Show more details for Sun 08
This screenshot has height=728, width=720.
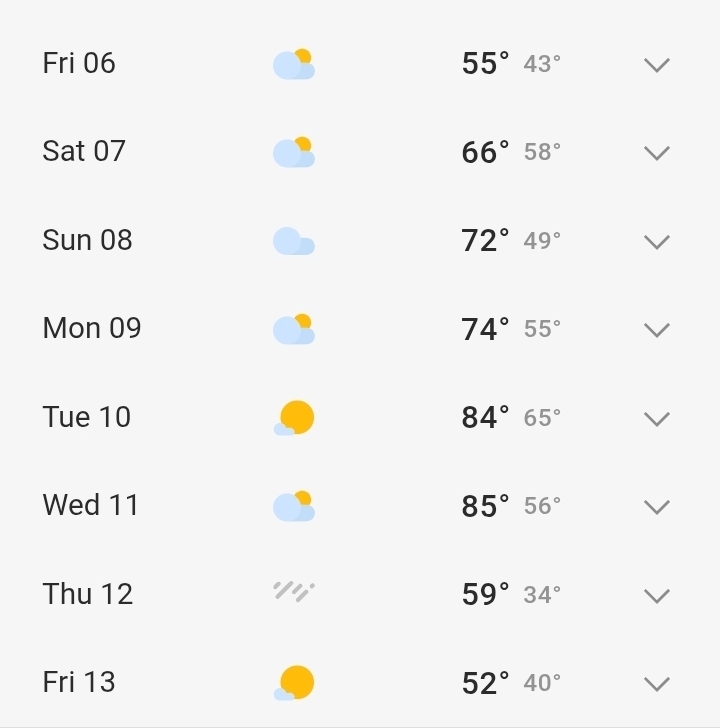(x=656, y=242)
